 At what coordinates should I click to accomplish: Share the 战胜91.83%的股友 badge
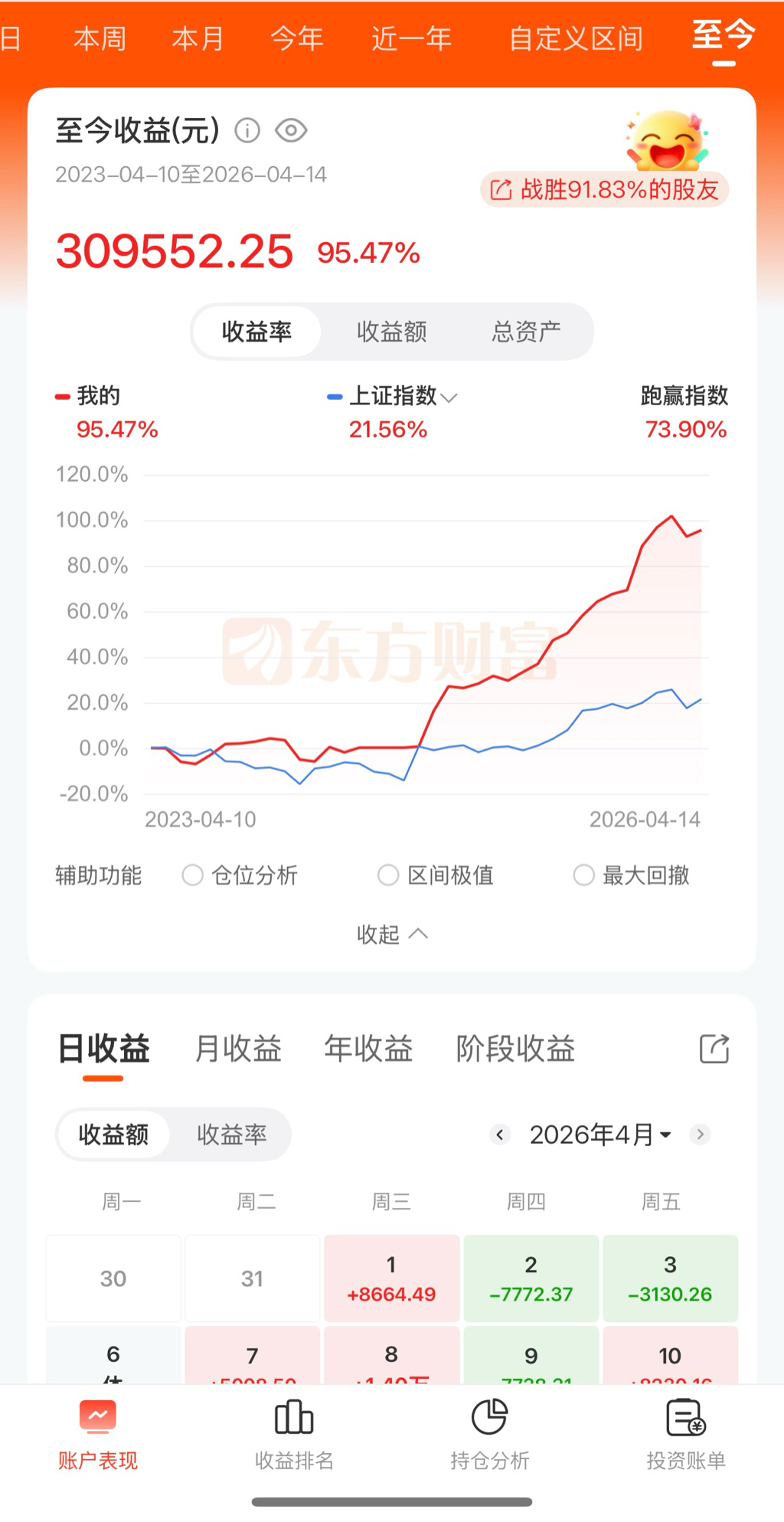pos(604,189)
